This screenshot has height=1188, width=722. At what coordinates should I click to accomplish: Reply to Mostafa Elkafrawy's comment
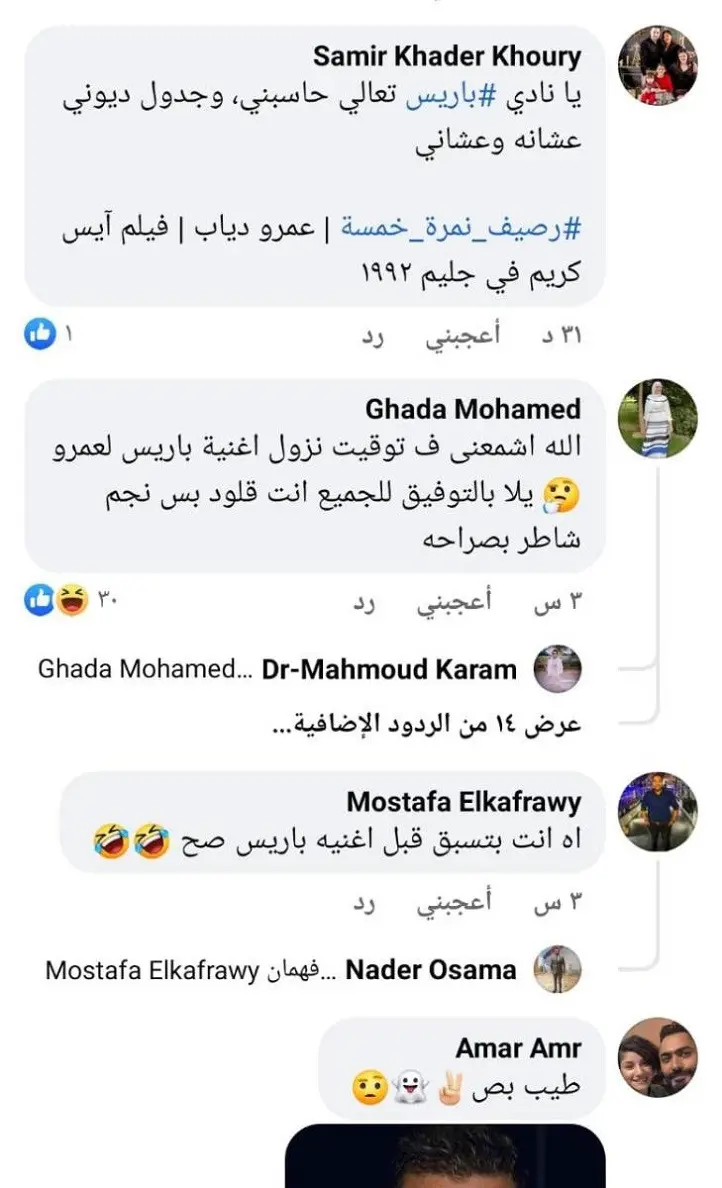click(x=364, y=904)
